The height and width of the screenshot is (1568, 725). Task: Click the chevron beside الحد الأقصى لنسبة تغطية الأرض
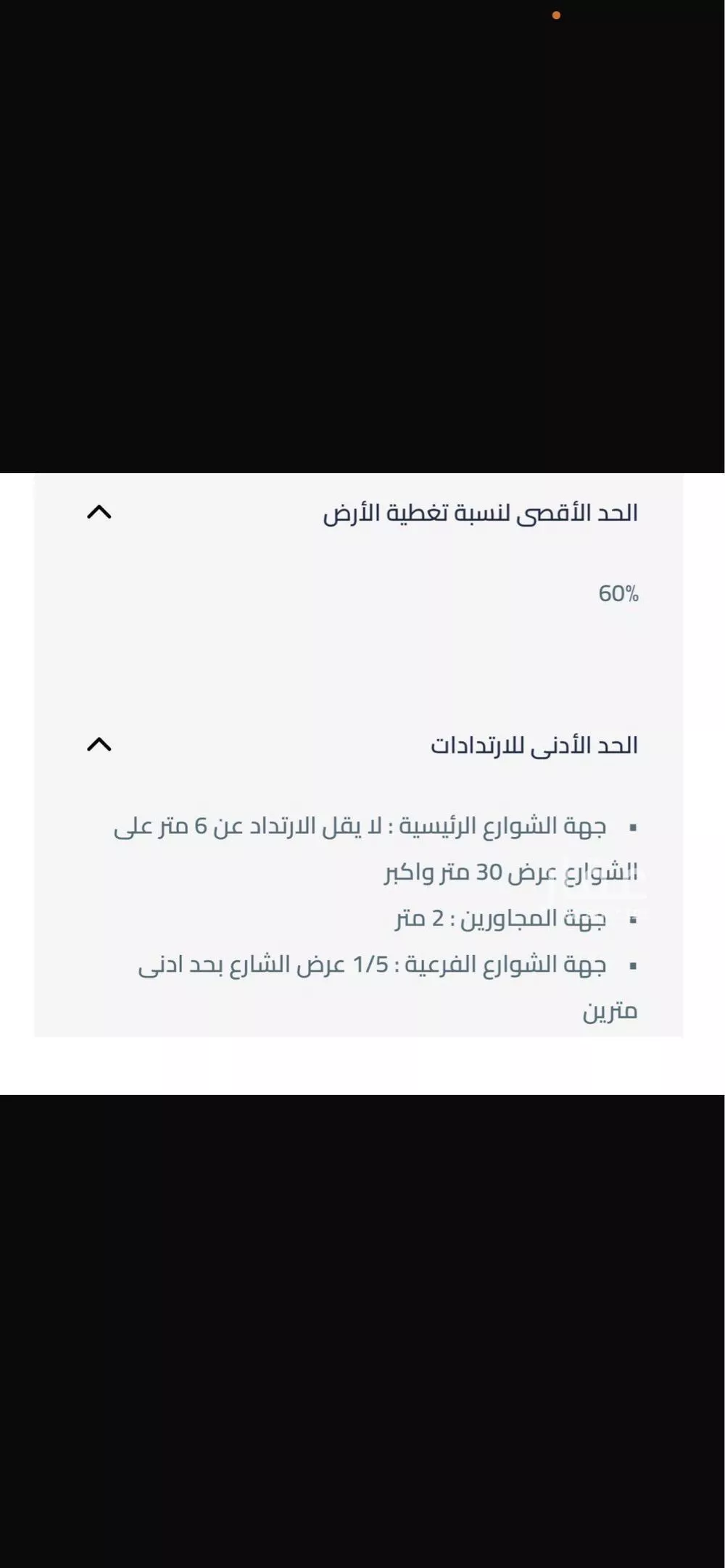(100, 513)
